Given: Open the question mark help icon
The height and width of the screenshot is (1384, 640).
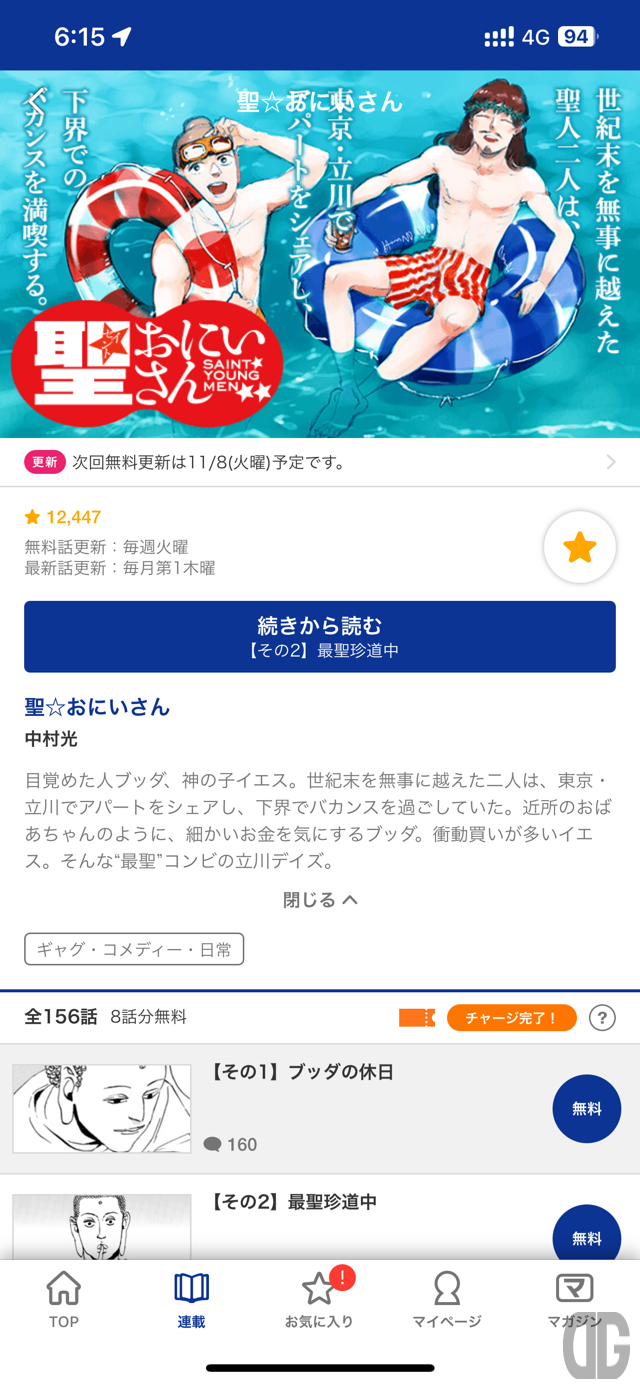Looking at the screenshot, I should (602, 1018).
